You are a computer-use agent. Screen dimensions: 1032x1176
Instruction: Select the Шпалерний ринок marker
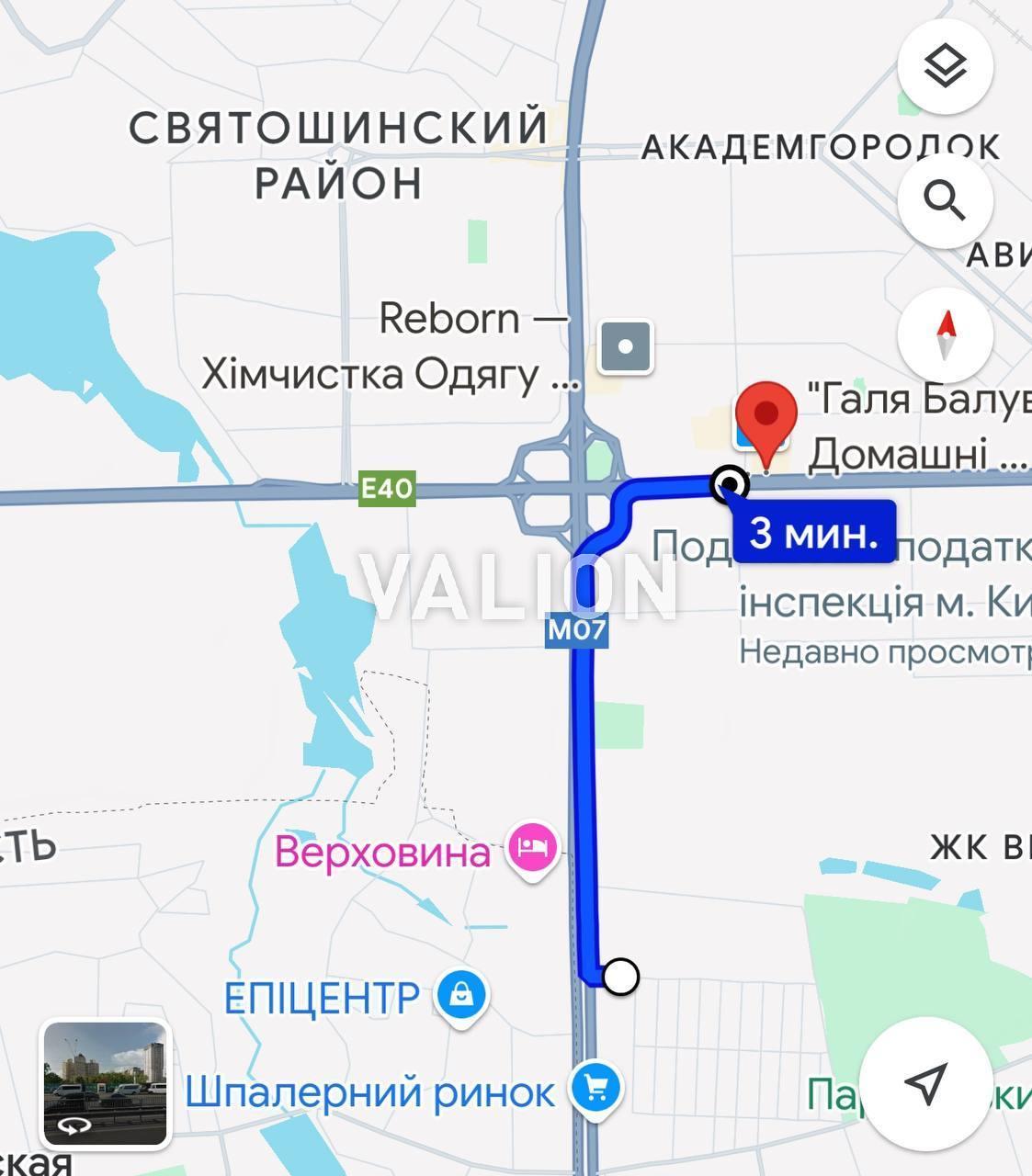(x=595, y=1089)
